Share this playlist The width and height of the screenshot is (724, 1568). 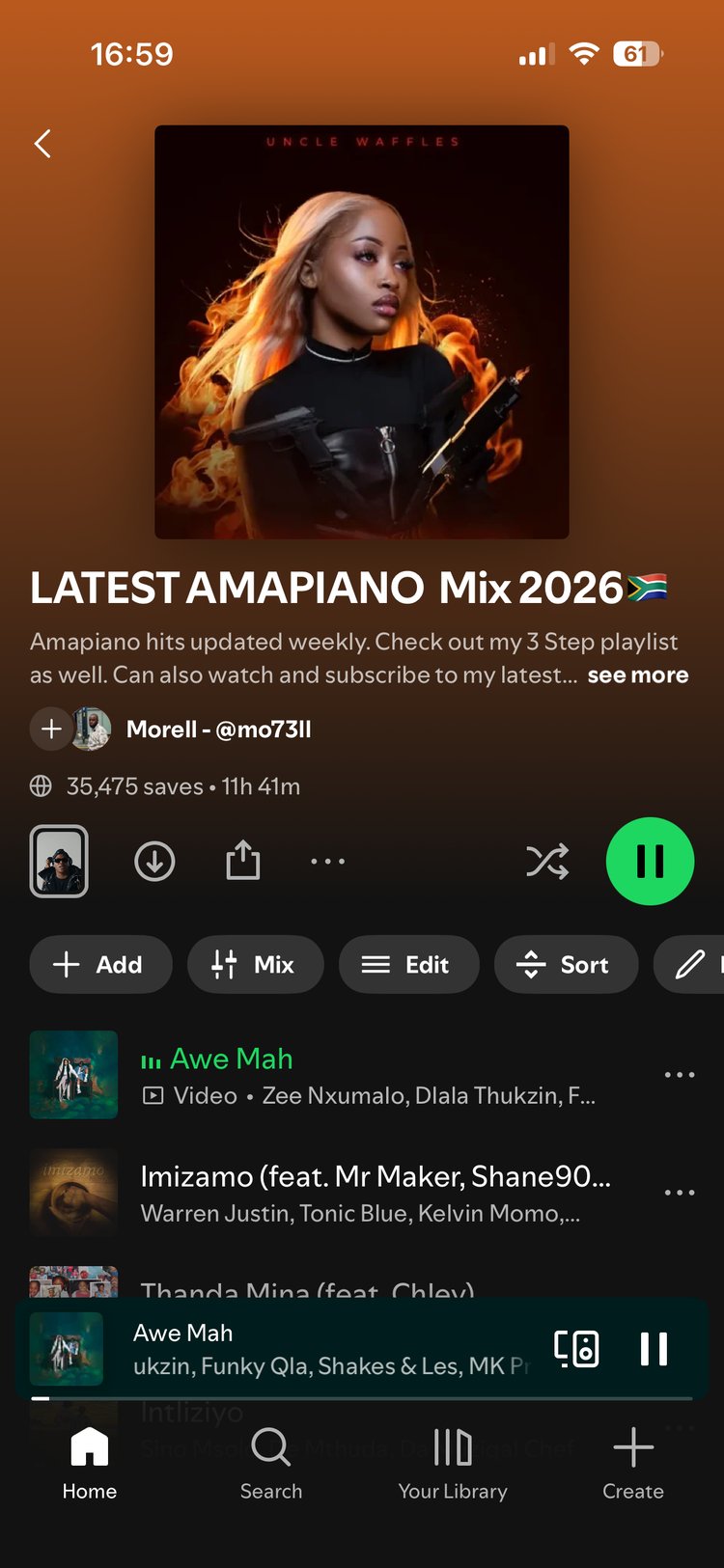point(243,861)
